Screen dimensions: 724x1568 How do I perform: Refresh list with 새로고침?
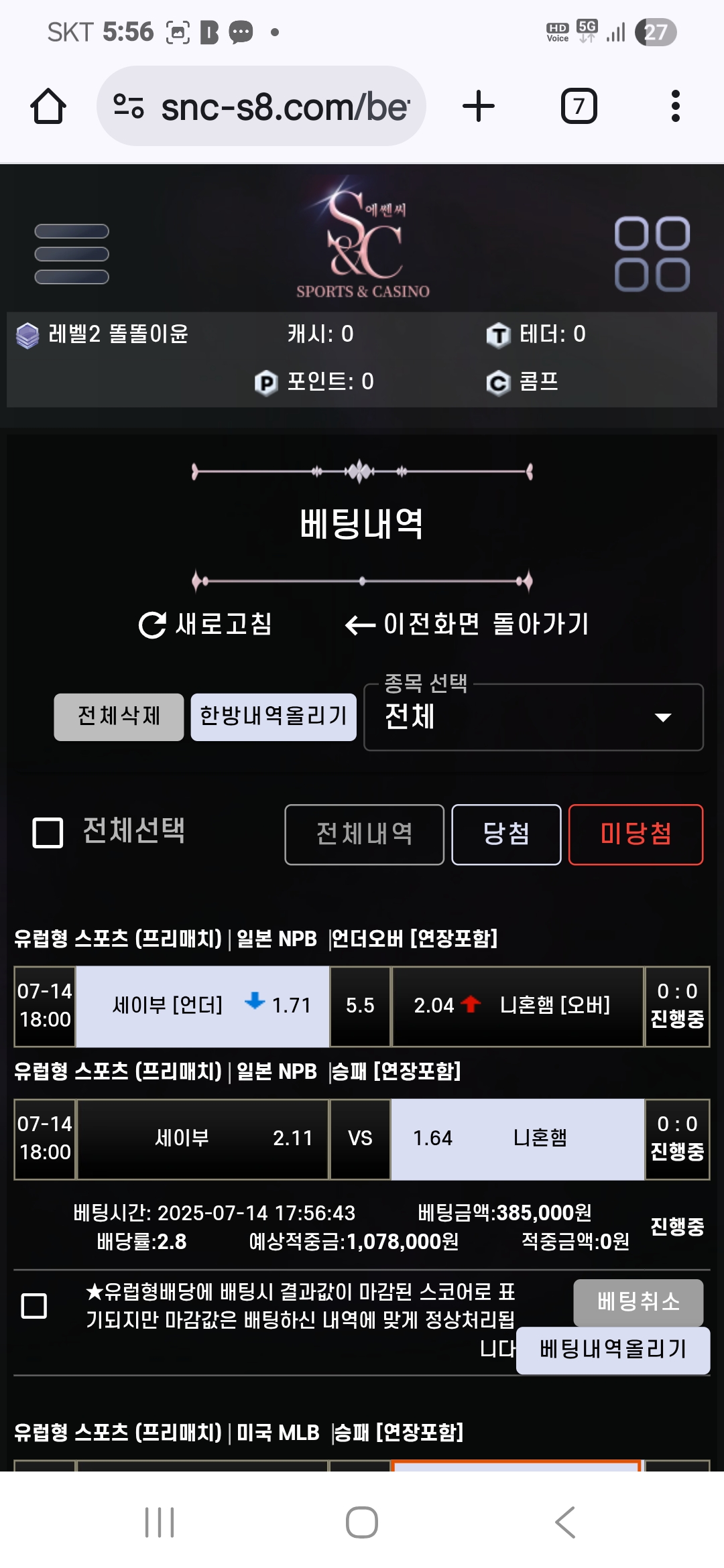click(x=205, y=624)
